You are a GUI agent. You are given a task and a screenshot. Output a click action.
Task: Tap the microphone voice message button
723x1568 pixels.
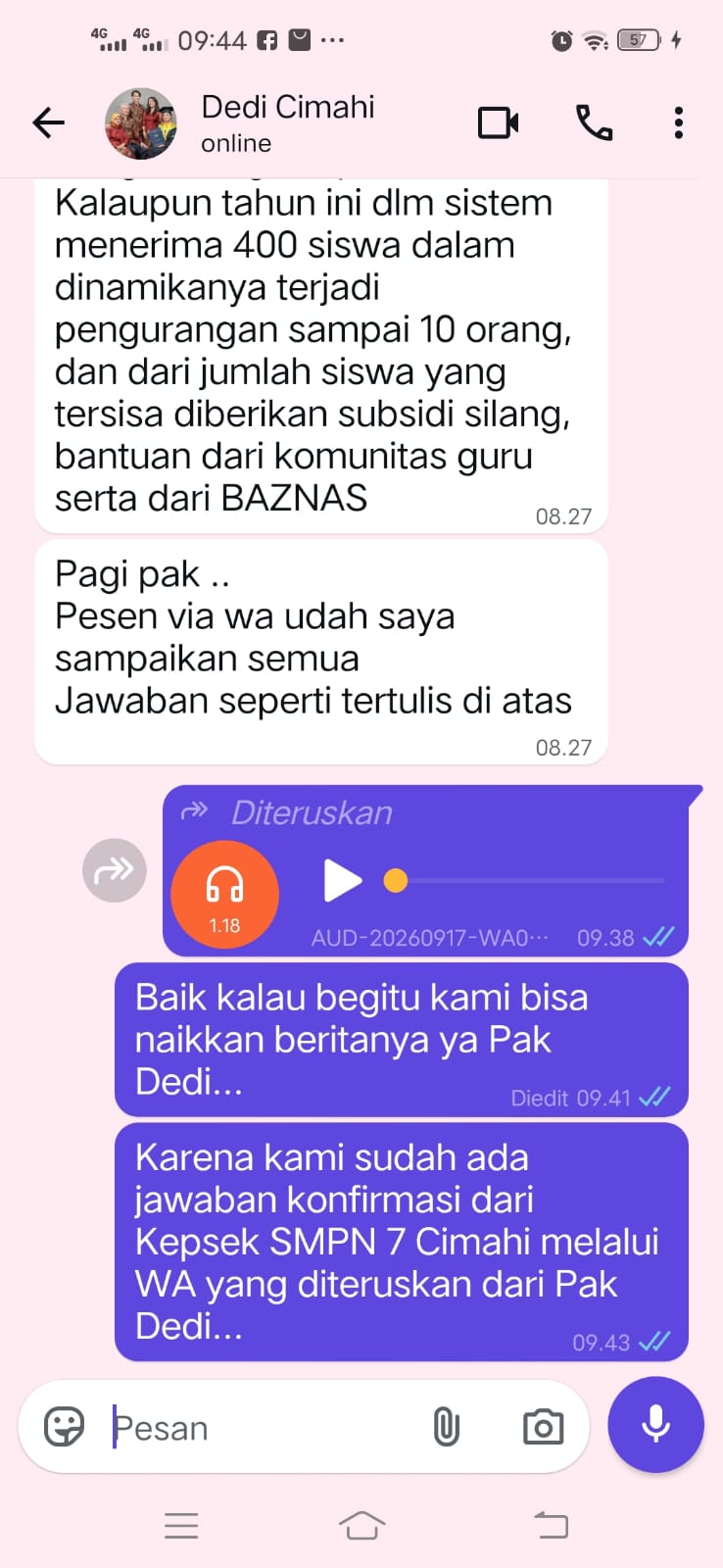point(655,1425)
